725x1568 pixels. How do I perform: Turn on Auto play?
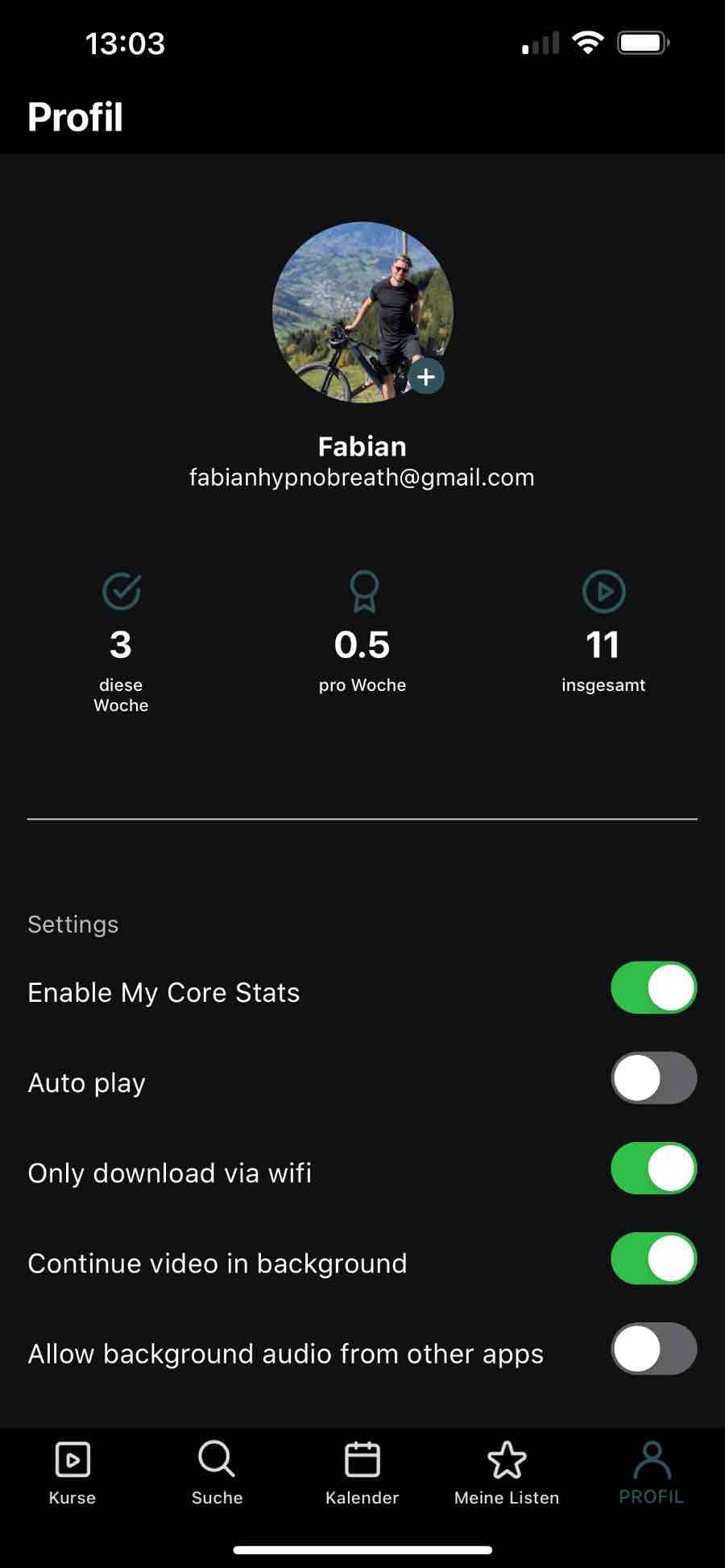click(653, 1078)
